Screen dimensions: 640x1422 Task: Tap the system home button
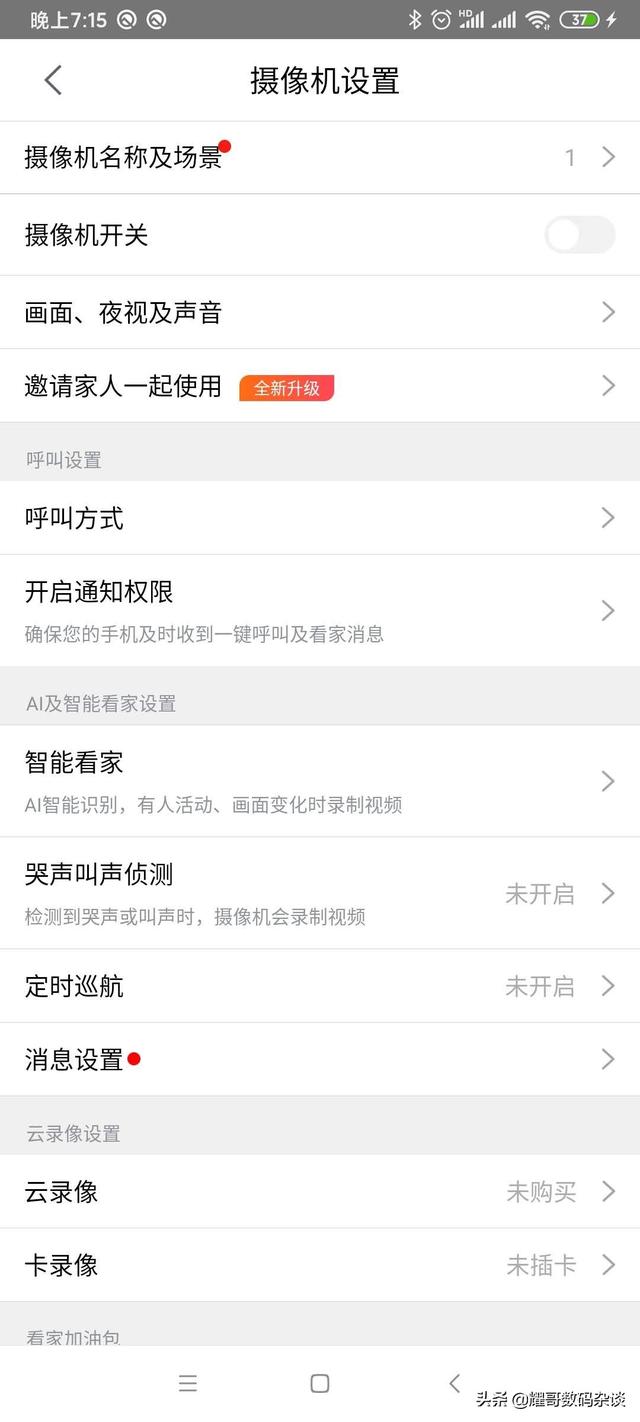point(320,1384)
